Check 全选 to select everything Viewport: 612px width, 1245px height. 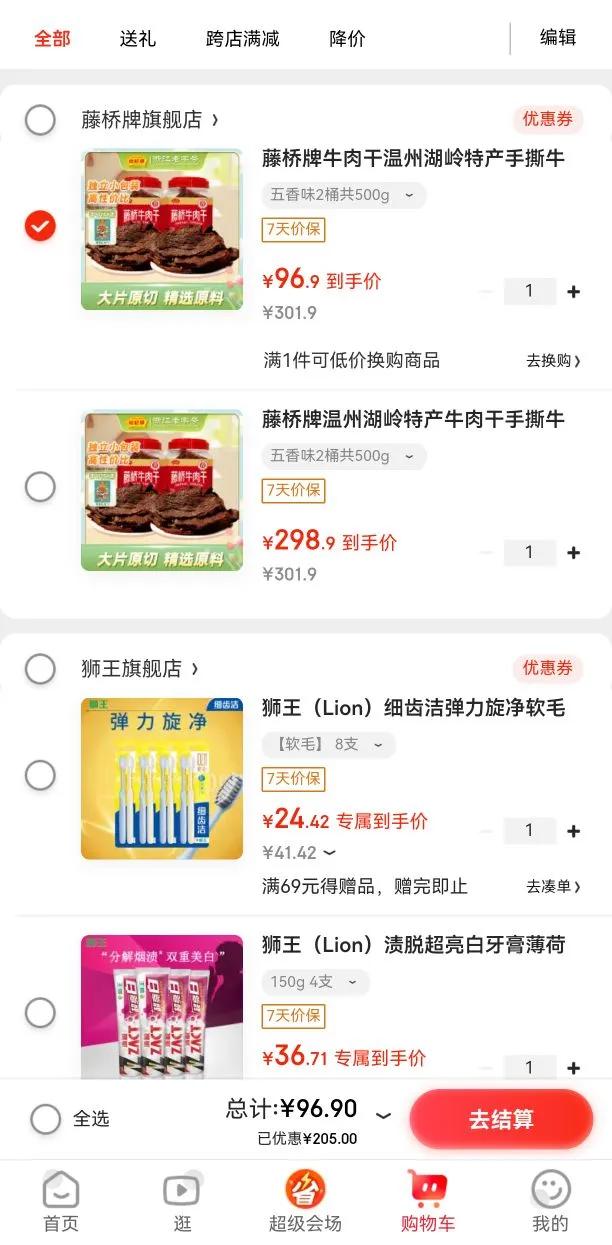click(x=46, y=1119)
